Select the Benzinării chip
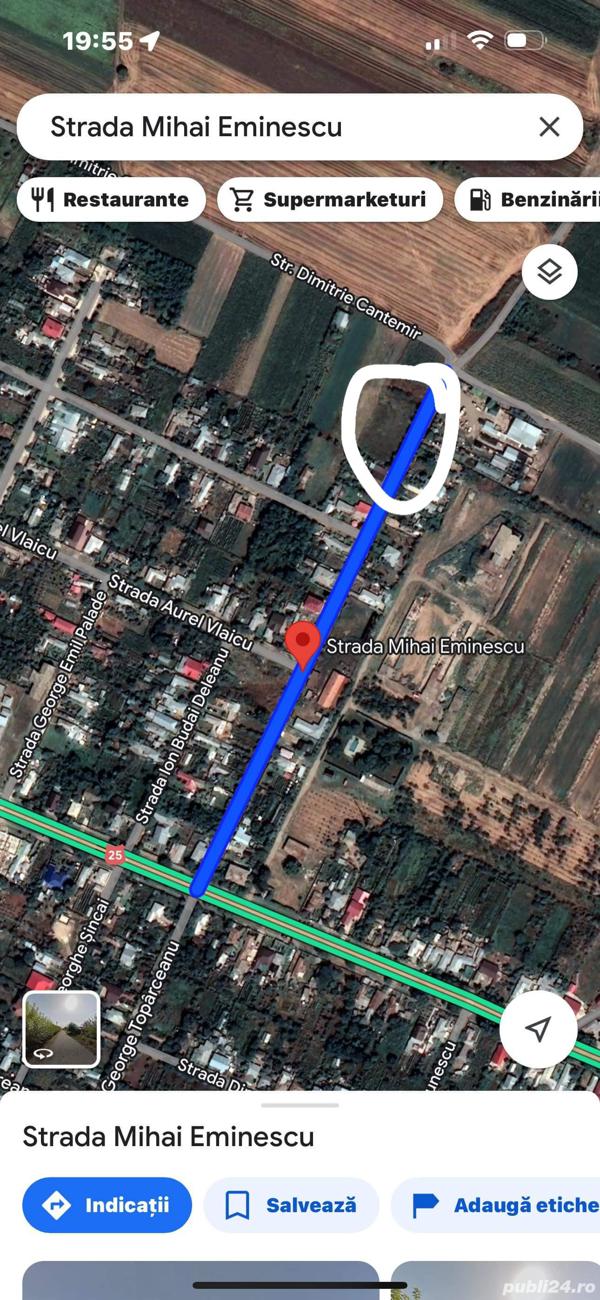 530,199
